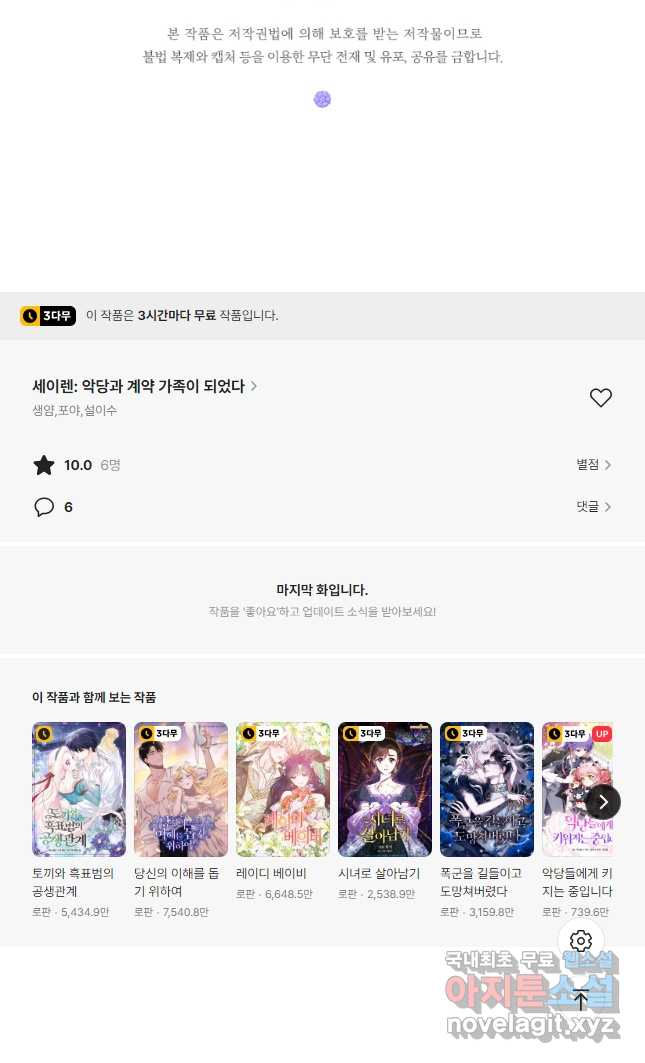The image size is (645, 1063).
Task: Like this work with the heart icon
Action: (600, 397)
